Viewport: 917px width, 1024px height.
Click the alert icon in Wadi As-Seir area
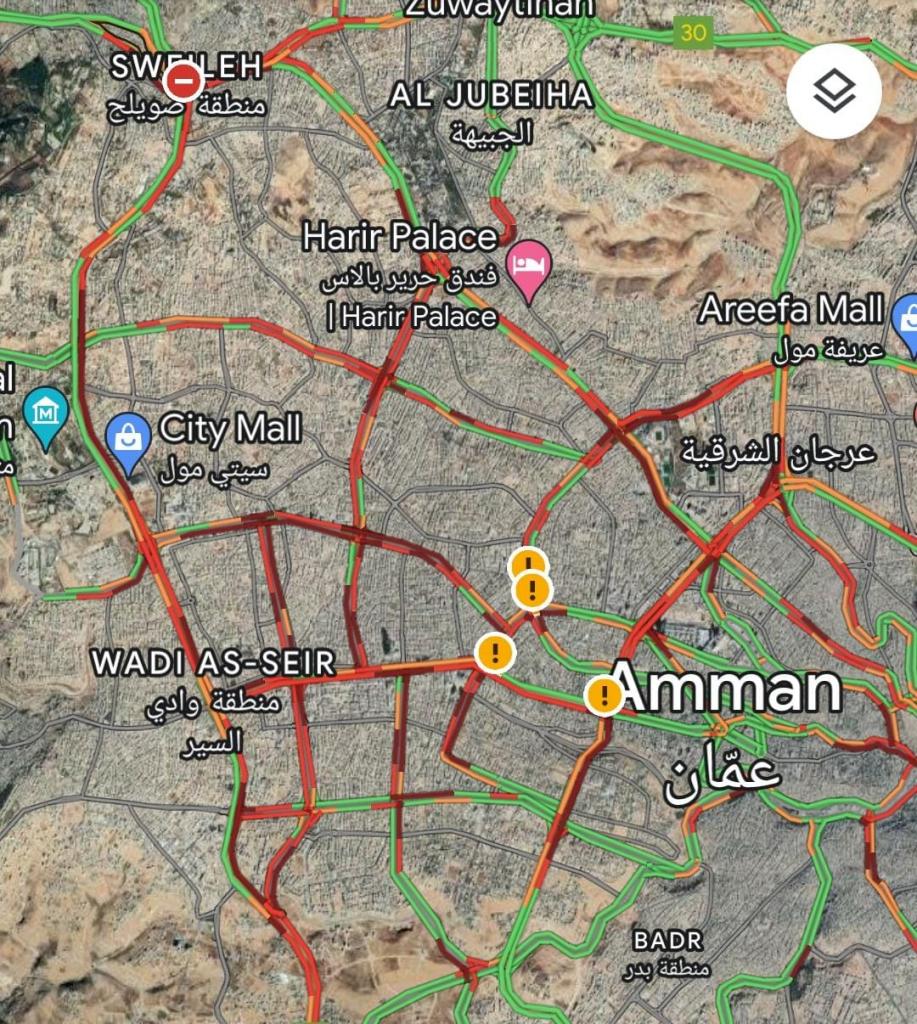coord(493,655)
